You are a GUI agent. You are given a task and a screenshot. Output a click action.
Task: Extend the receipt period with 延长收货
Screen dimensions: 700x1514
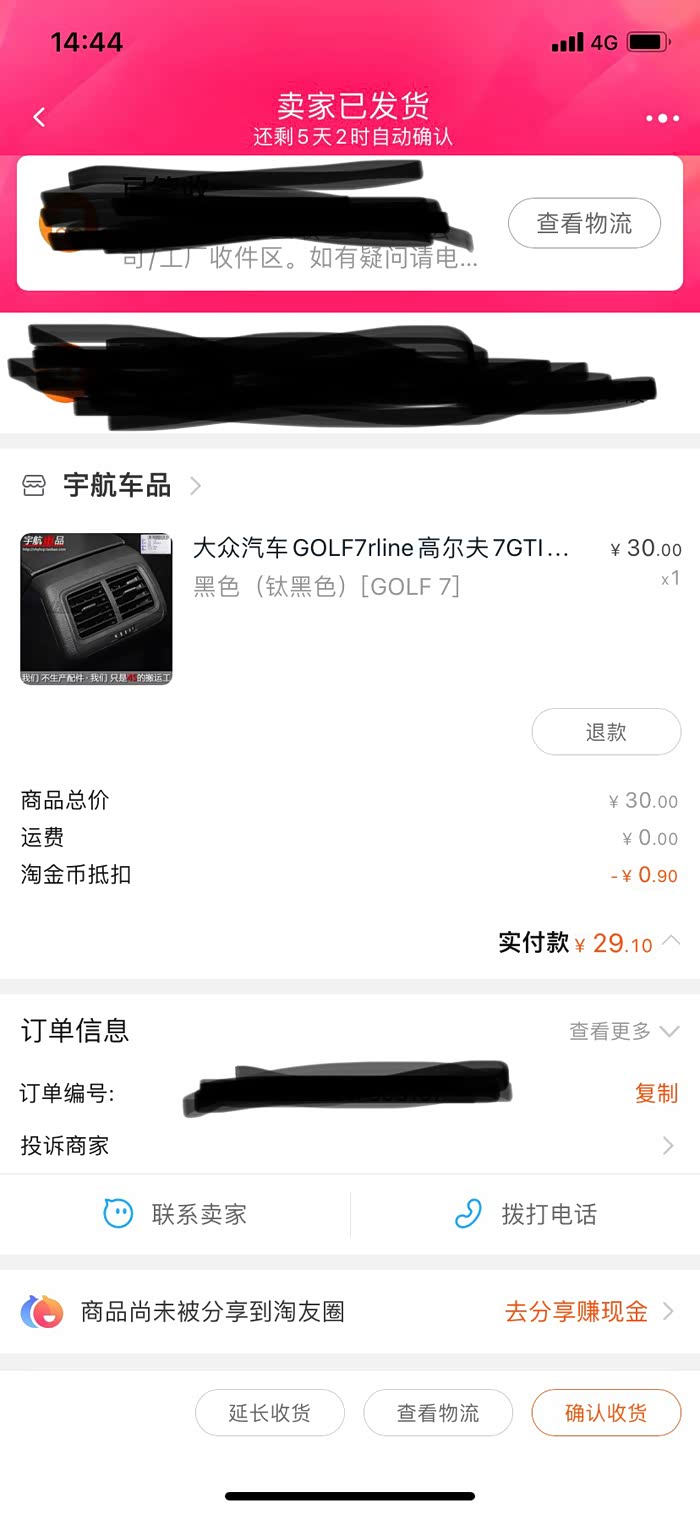click(x=270, y=1413)
